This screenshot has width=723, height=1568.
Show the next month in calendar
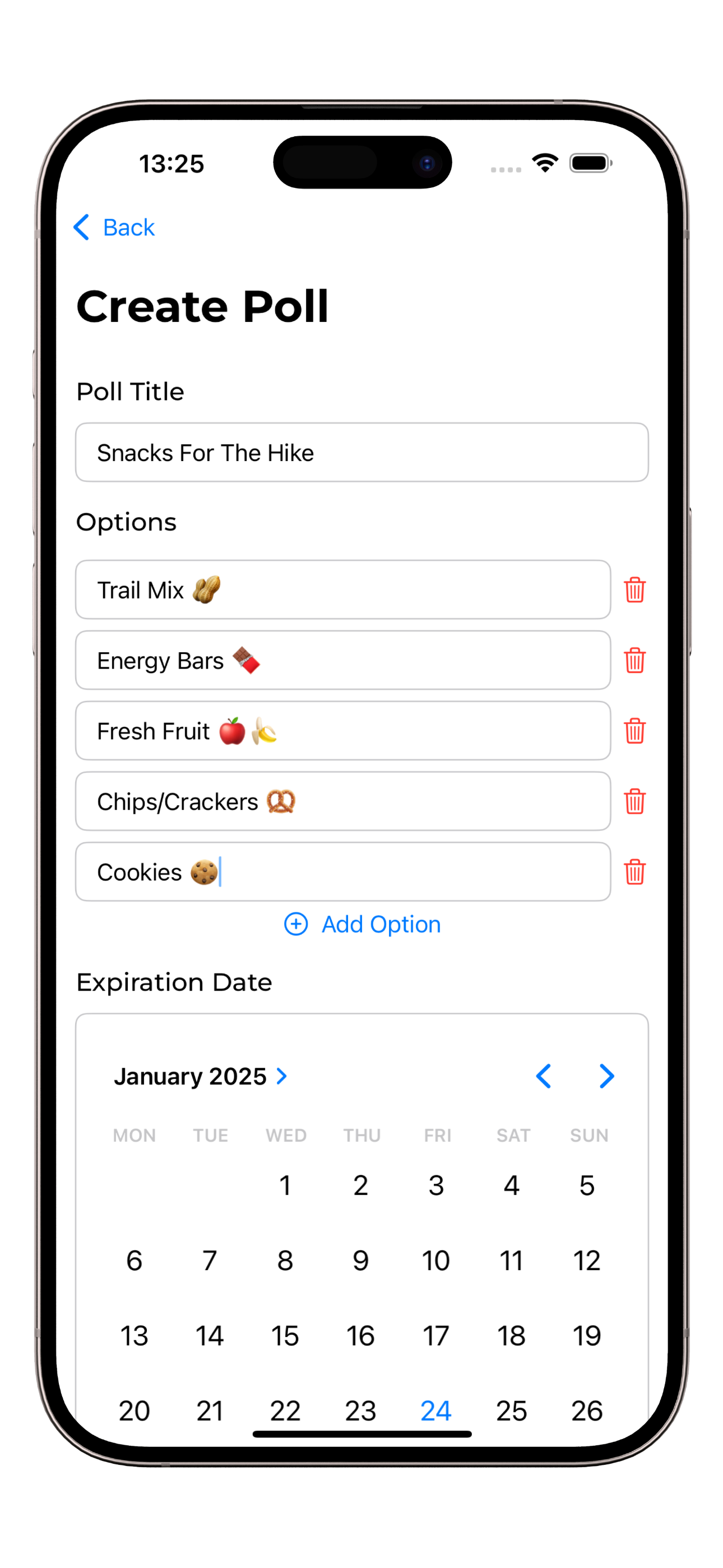[606, 1077]
